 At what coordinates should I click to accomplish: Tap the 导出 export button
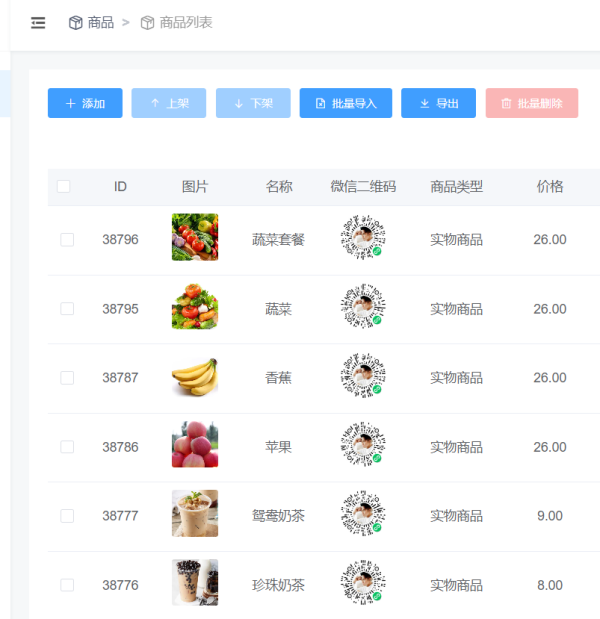(438, 103)
